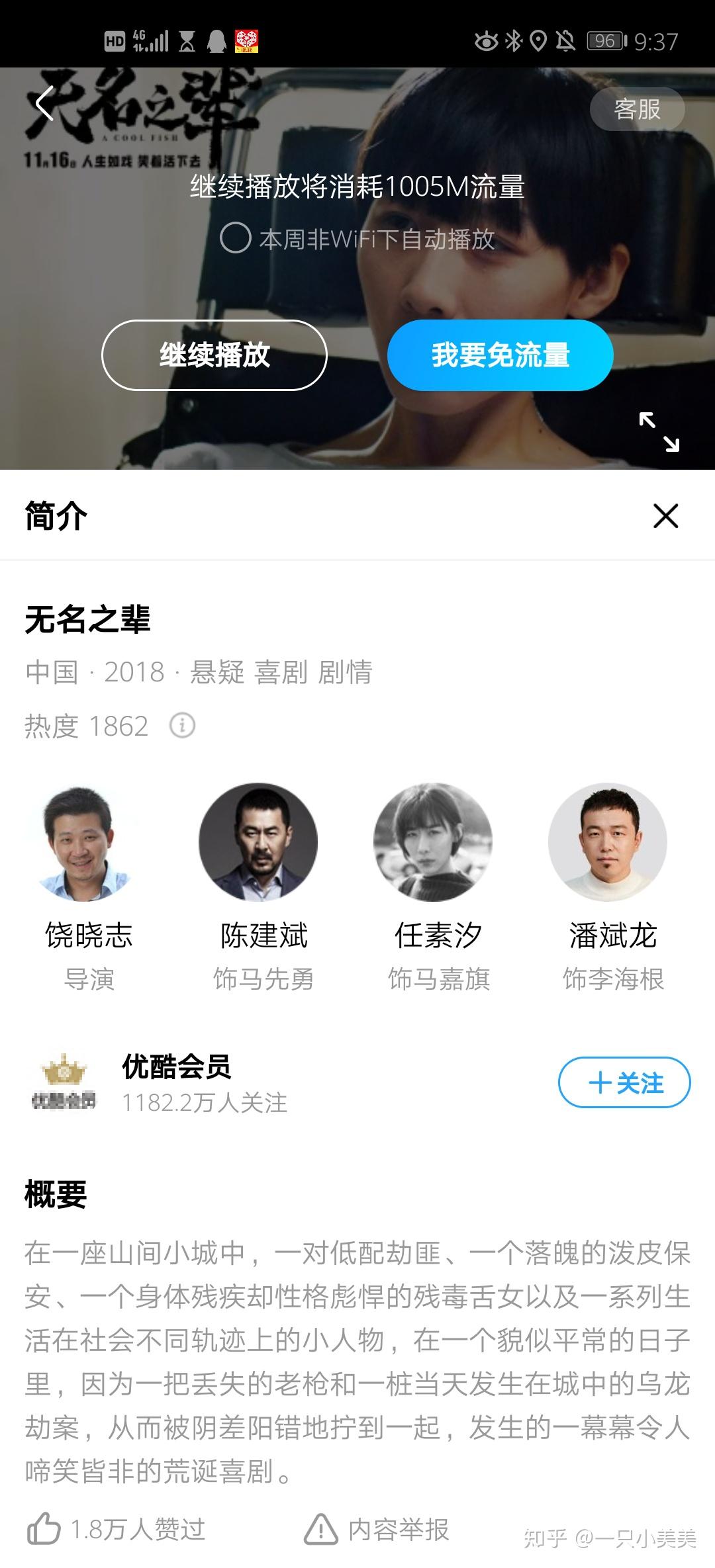This screenshot has height=1568, width=715.
Task: Enter fullscreen video mode
Action: coord(659,432)
